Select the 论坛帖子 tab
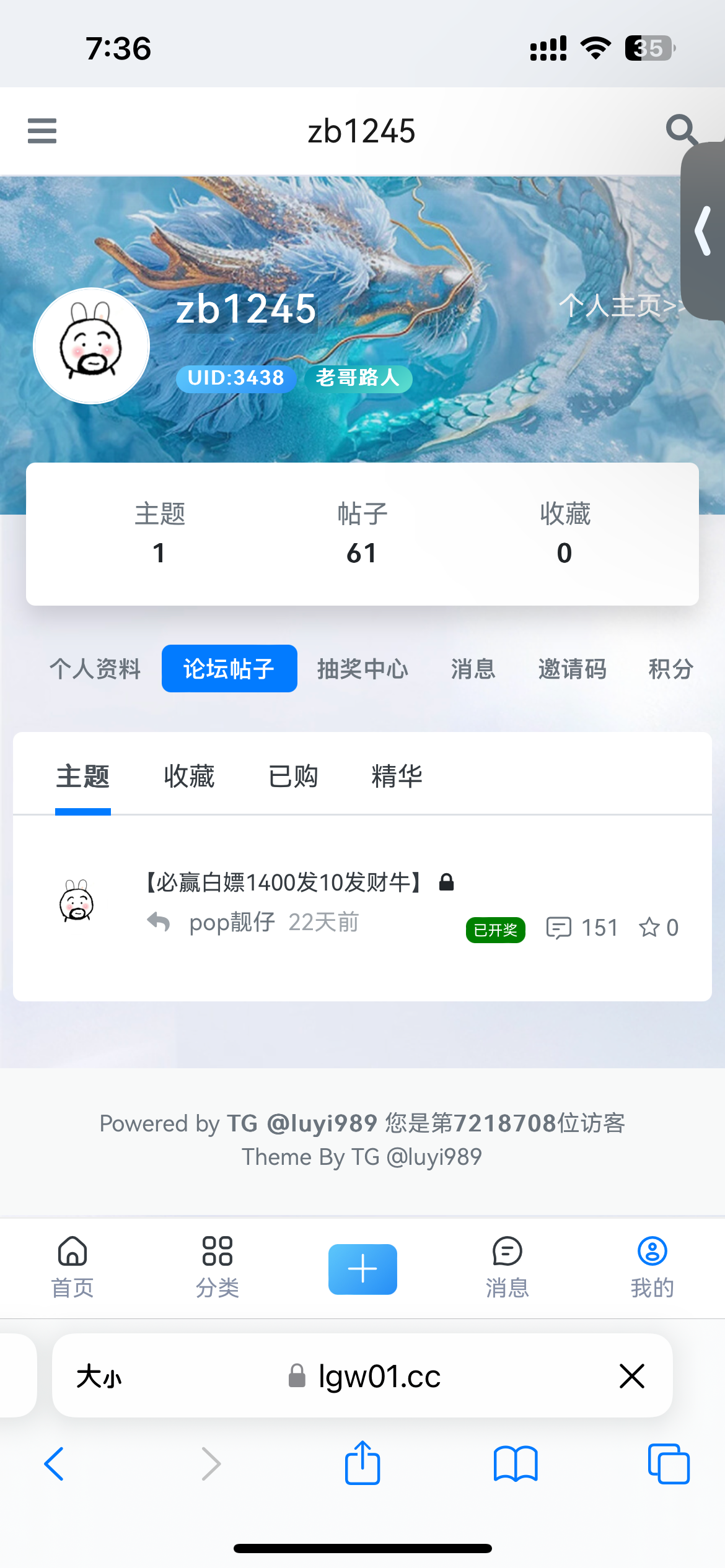The height and width of the screenshot is (1568, 725). click(x=229, y=669)
